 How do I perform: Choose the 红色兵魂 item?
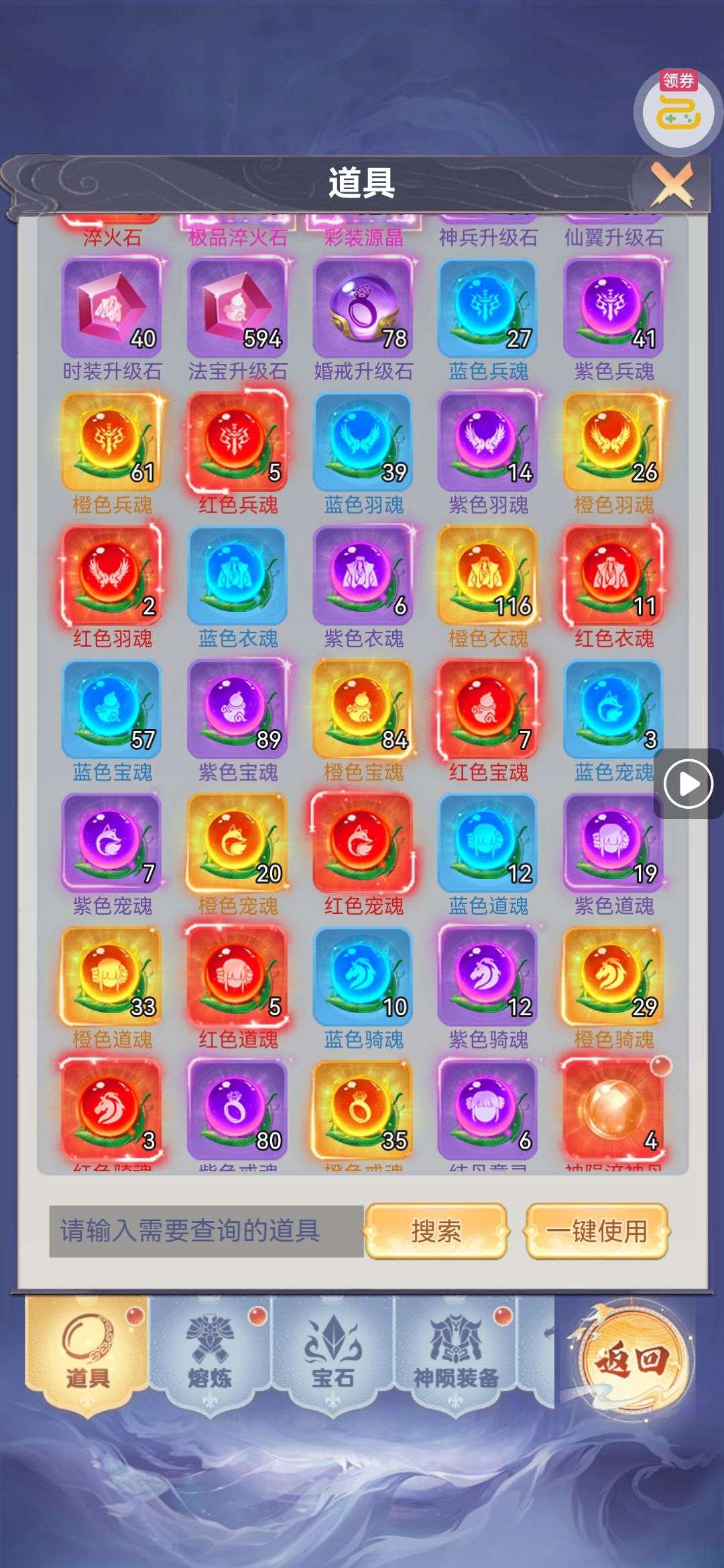(x=237, y=442)
